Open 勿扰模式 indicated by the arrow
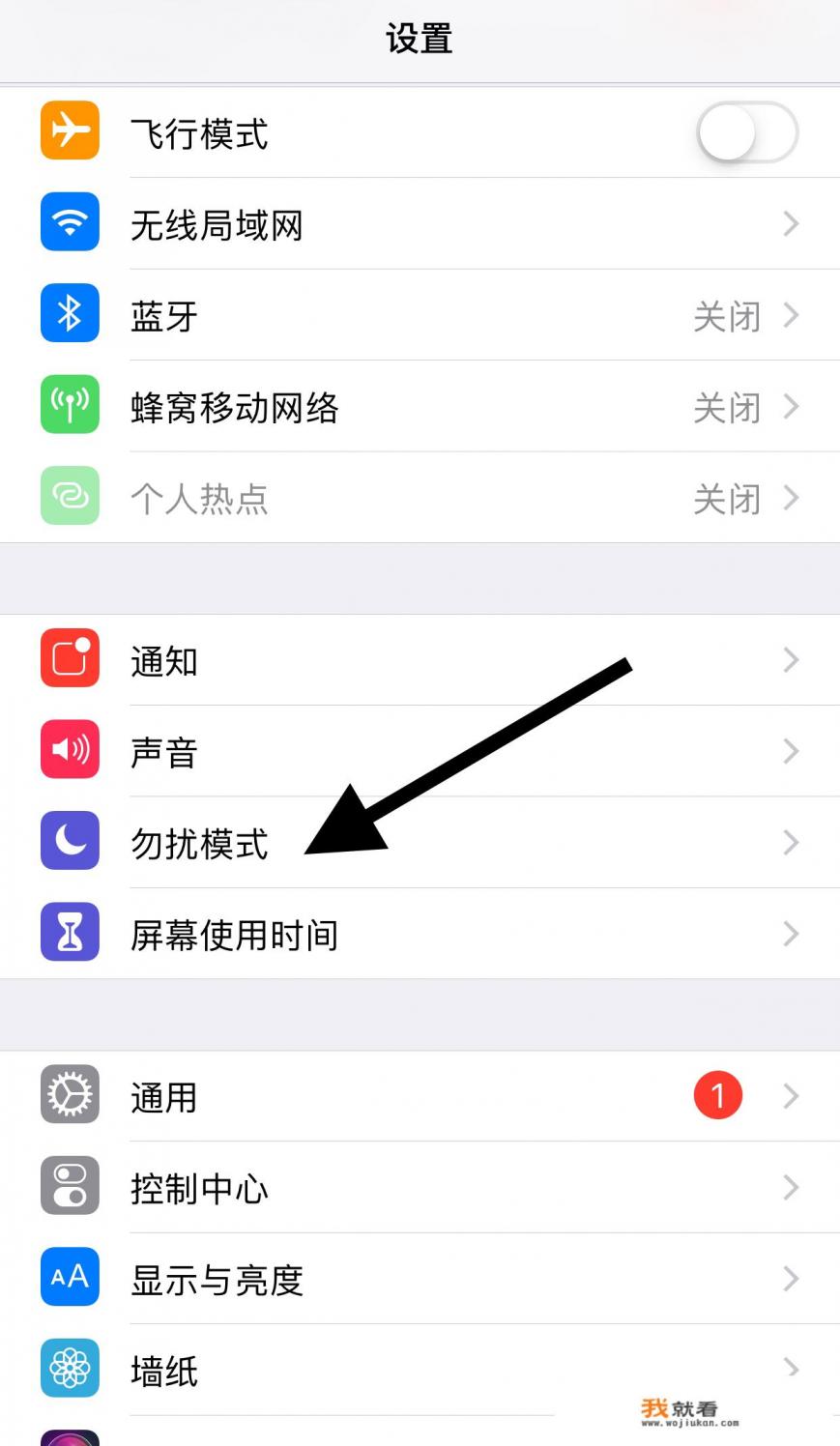This screenshot has height=1446, width=840. click(x=387, y=842)
